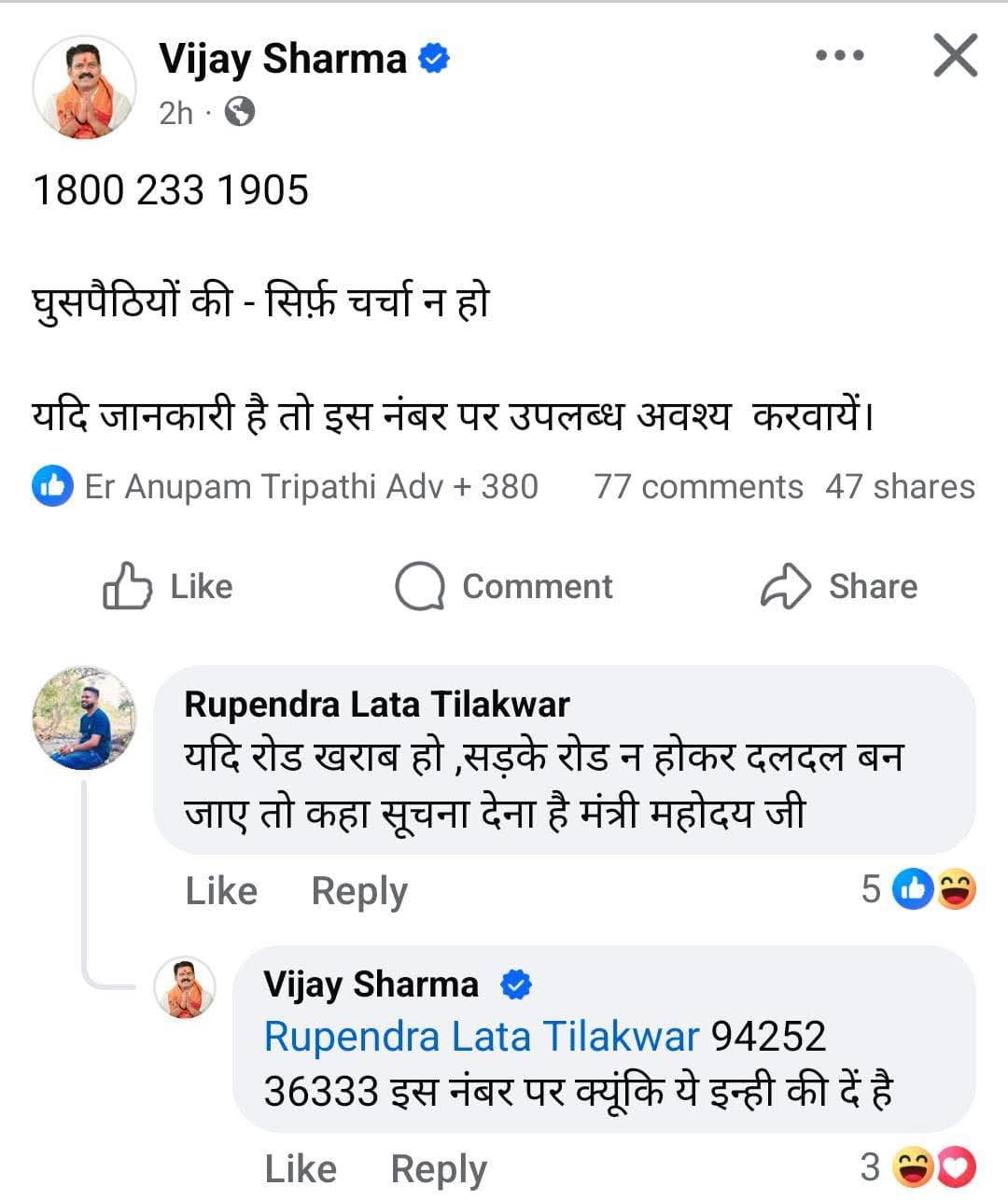
Task: View the 47 shares
Action: pos(900,487)
